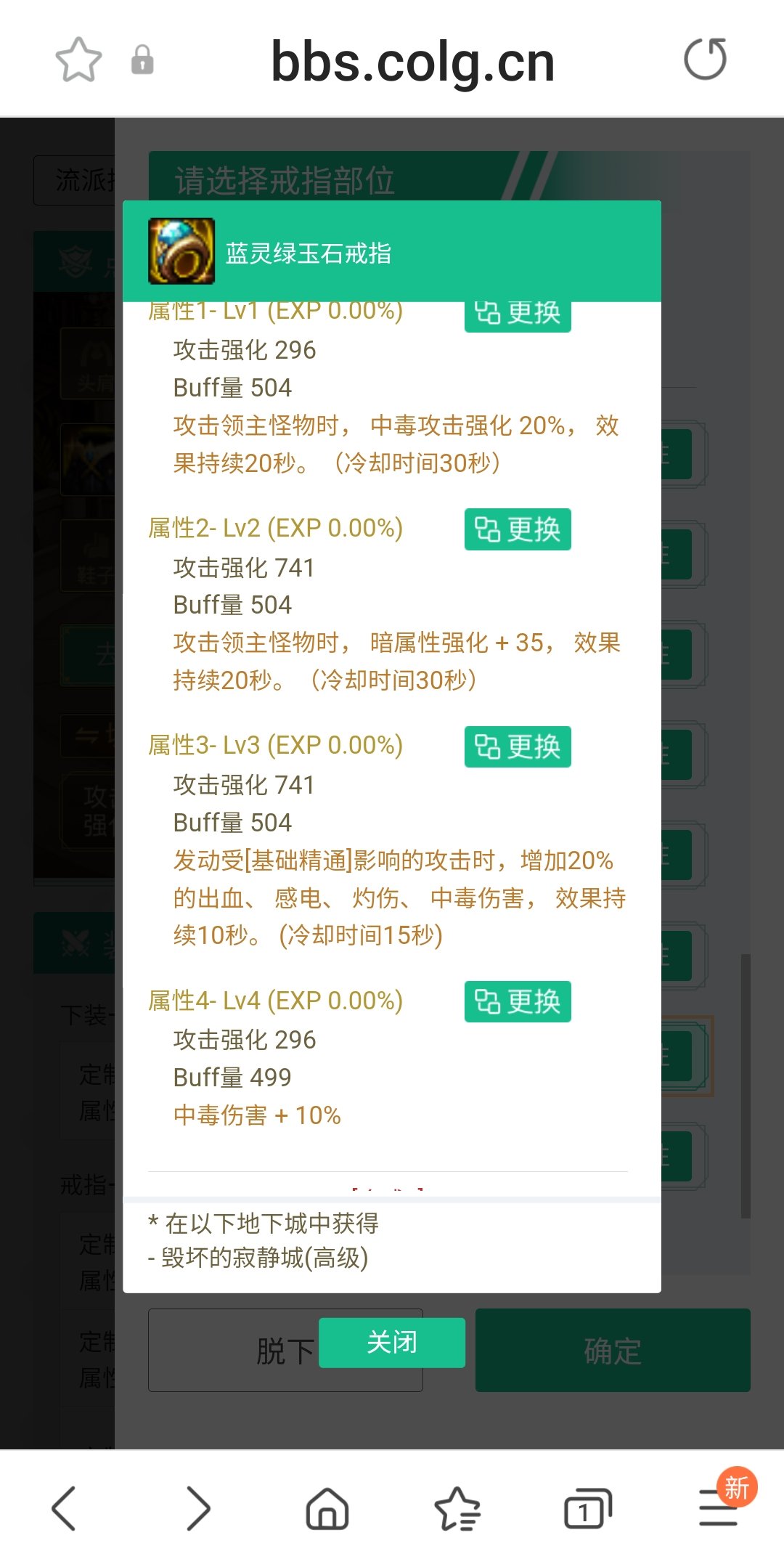Close the ring details dialog with 关闭
This screenshot has height=1567, width=784.
click(x=392, y=1343)
